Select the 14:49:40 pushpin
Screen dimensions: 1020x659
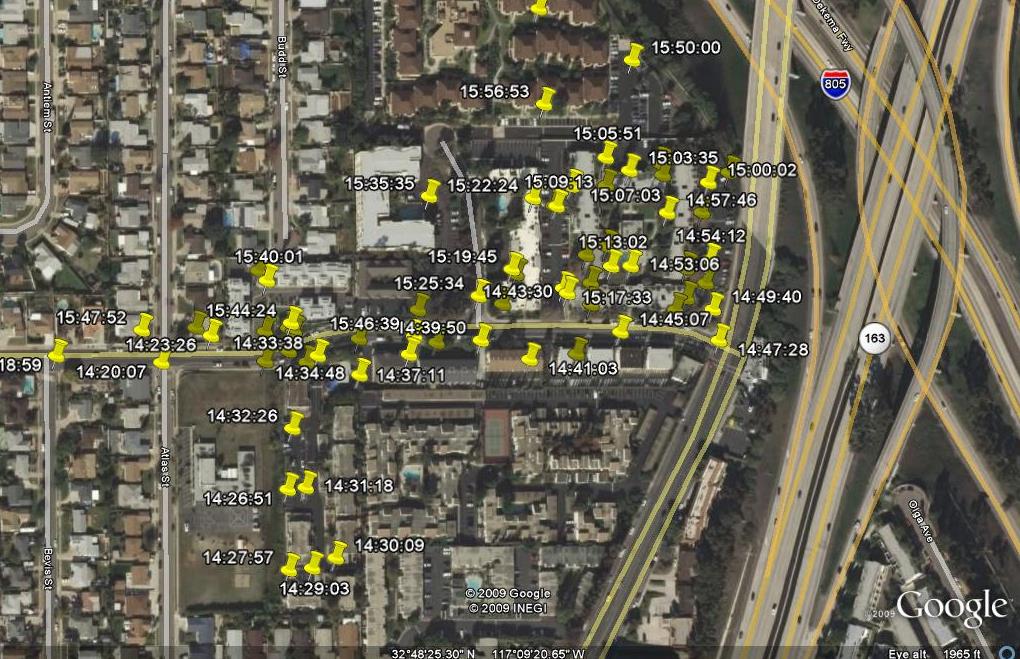pos(714,303)
